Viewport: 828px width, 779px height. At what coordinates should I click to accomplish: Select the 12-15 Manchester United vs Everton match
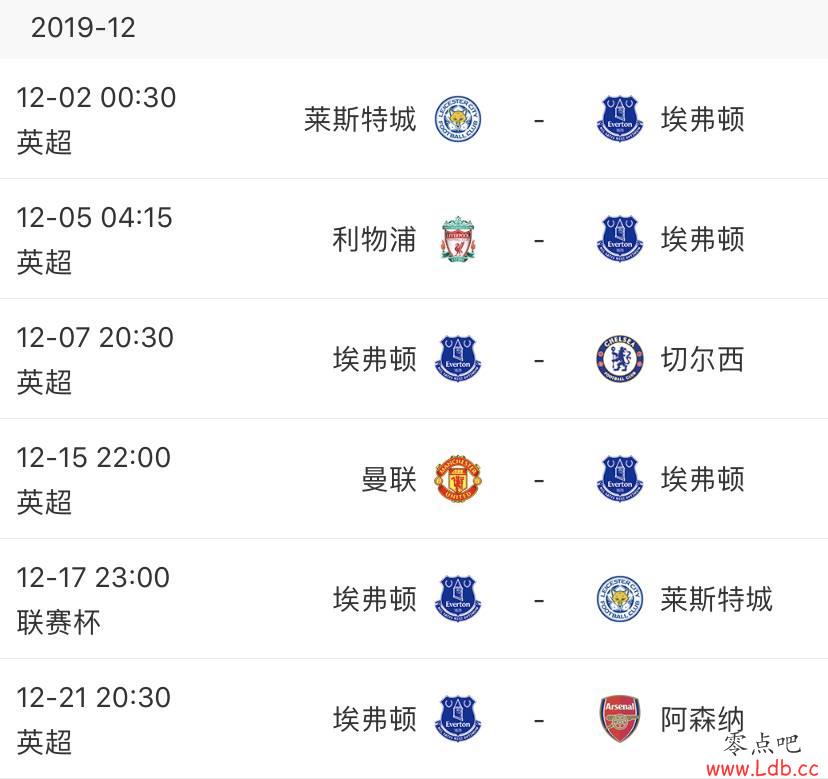pos(414,480)
